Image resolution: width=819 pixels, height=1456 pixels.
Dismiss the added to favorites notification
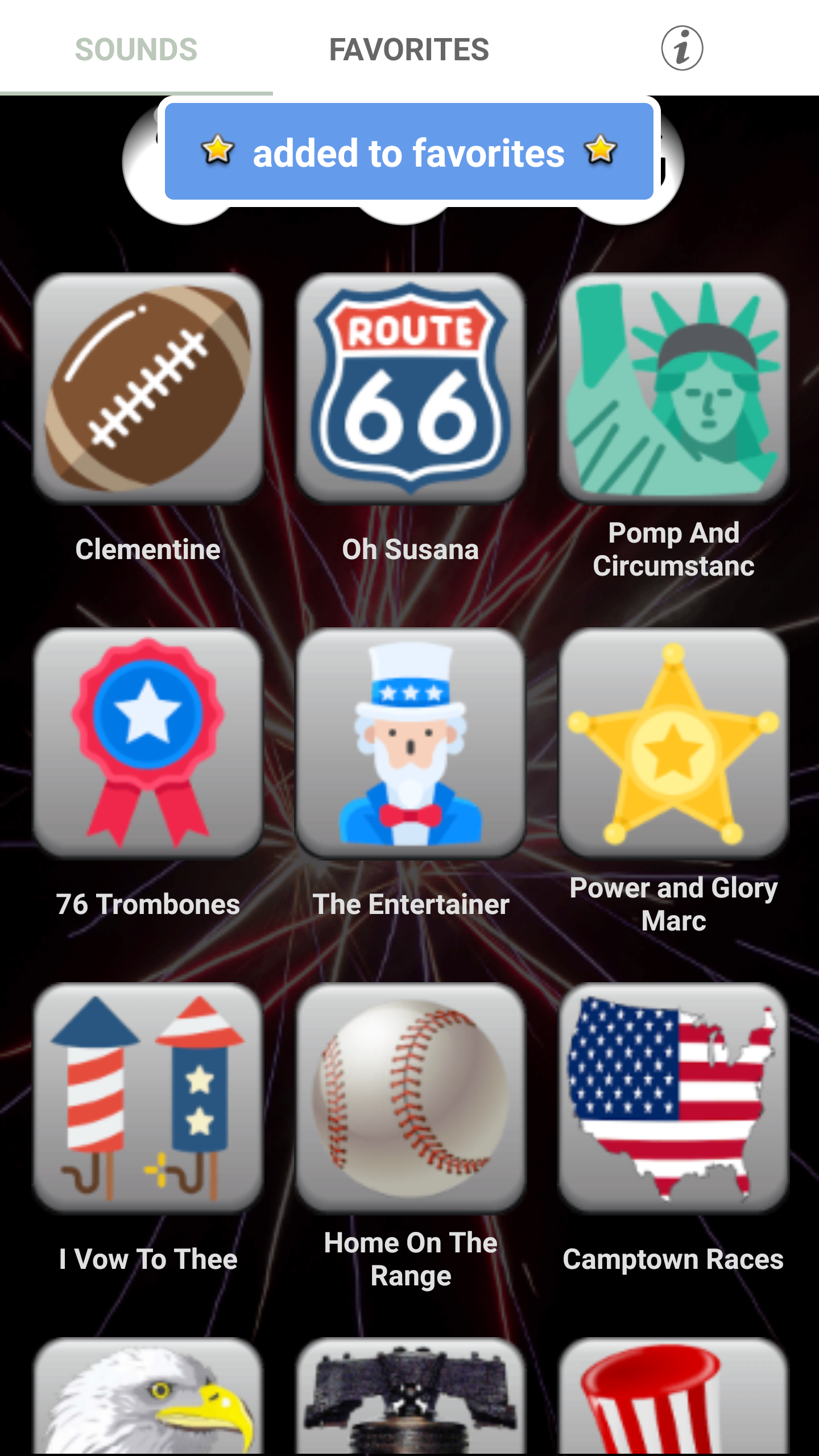408,151
